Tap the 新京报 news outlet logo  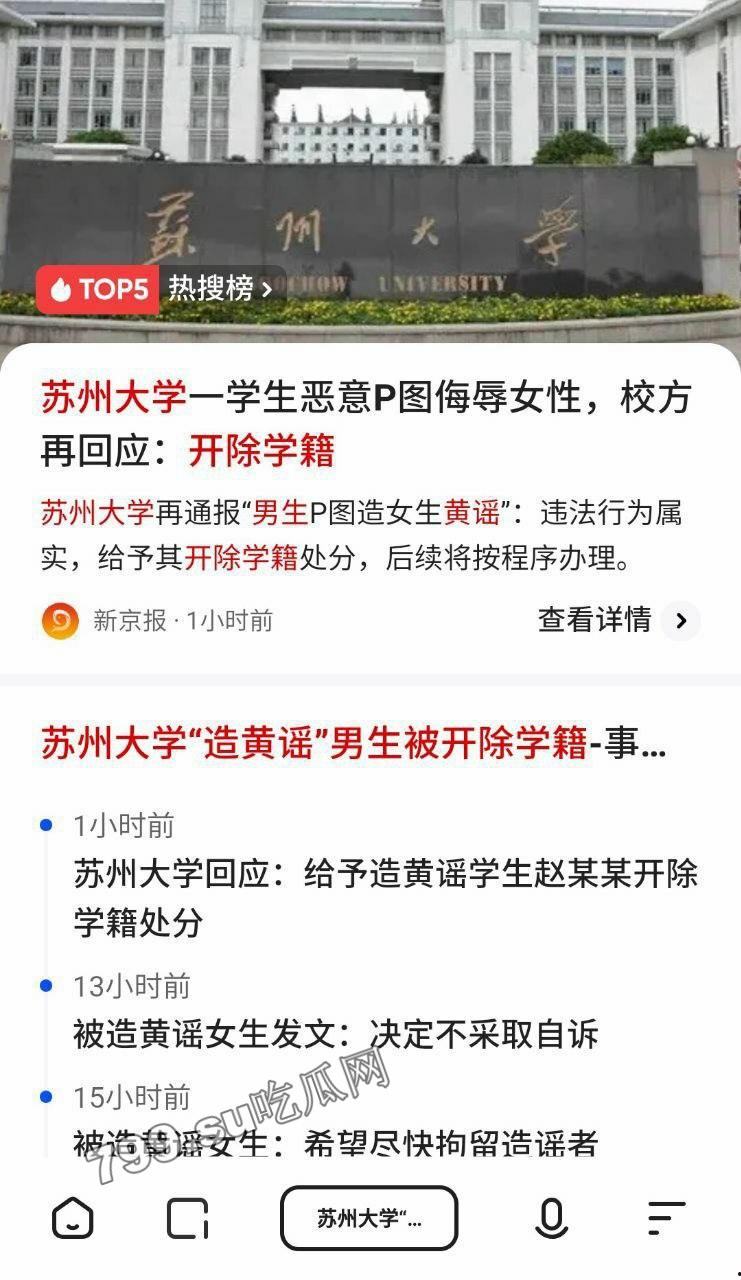click(59, 621)
